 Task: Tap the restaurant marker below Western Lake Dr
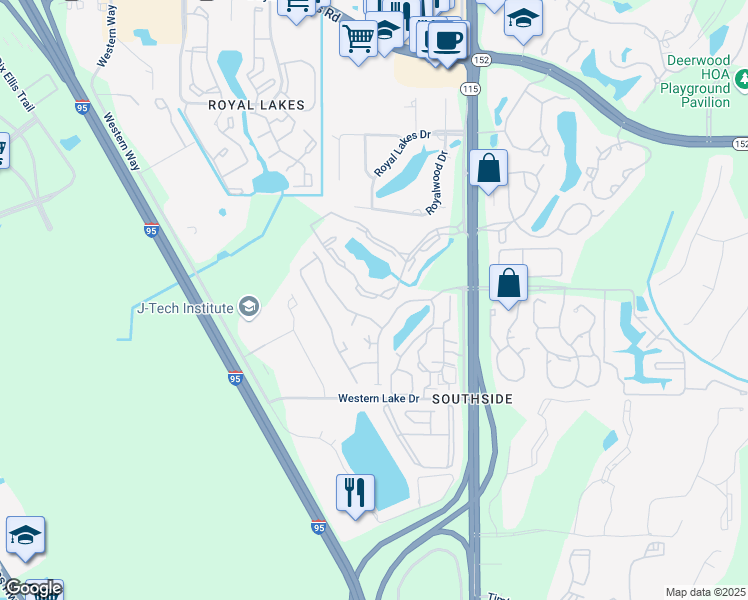tap(355, 493)
